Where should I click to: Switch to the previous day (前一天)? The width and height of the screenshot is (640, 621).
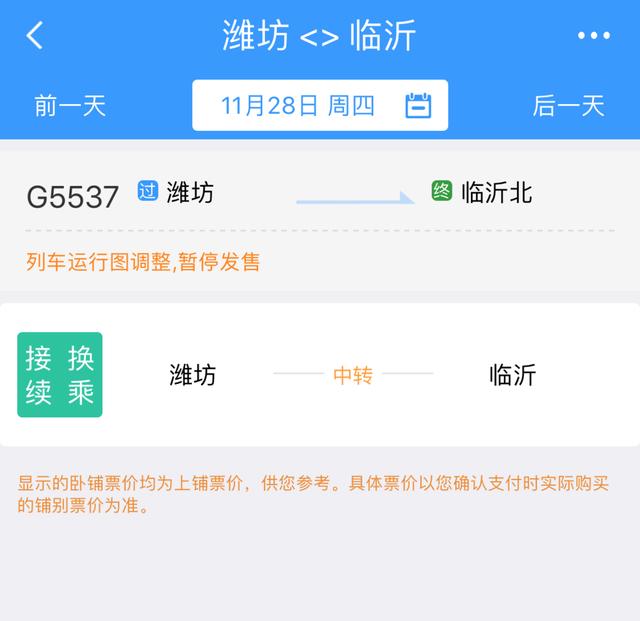[70, 106]
